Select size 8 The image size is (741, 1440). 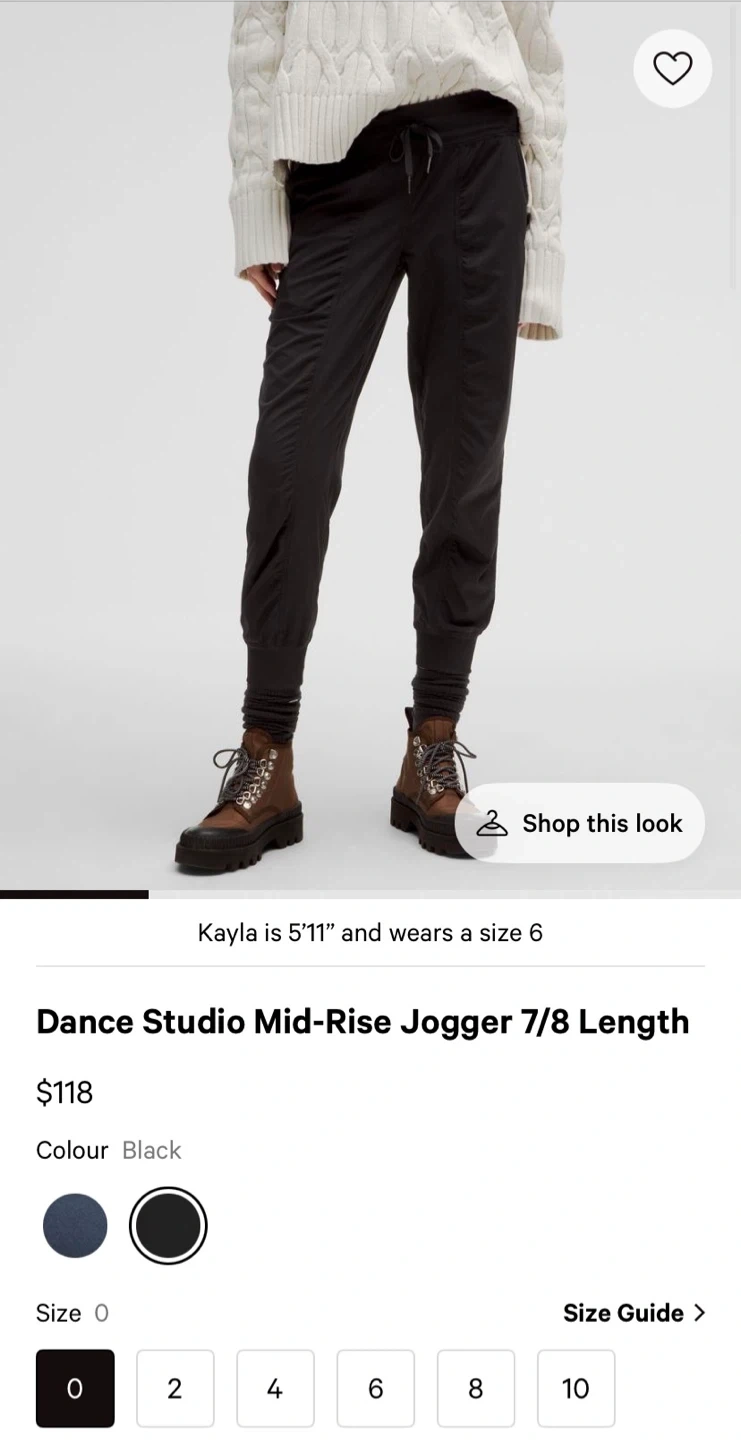(476, 1388)
